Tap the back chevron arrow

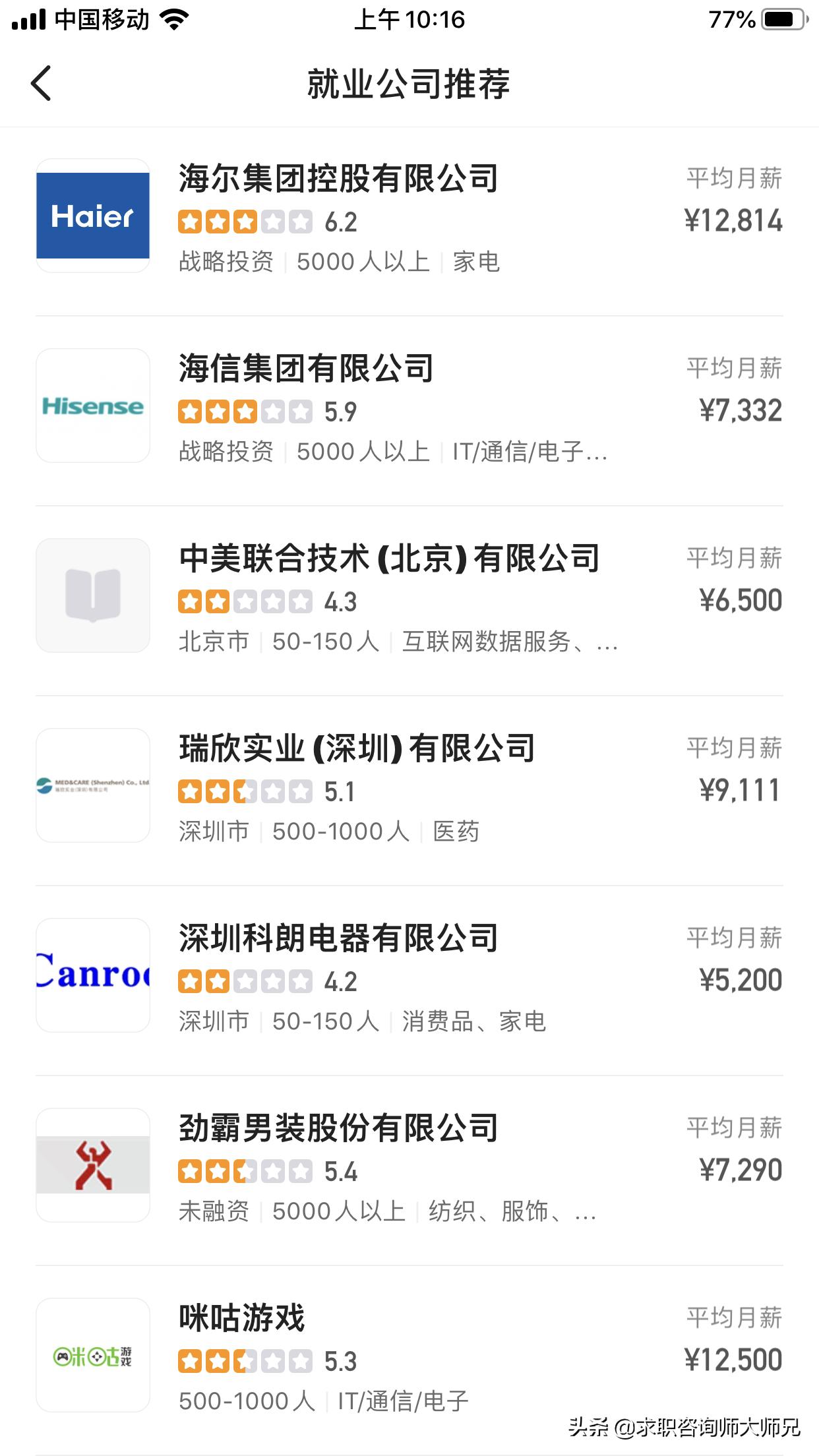[41, 84]
